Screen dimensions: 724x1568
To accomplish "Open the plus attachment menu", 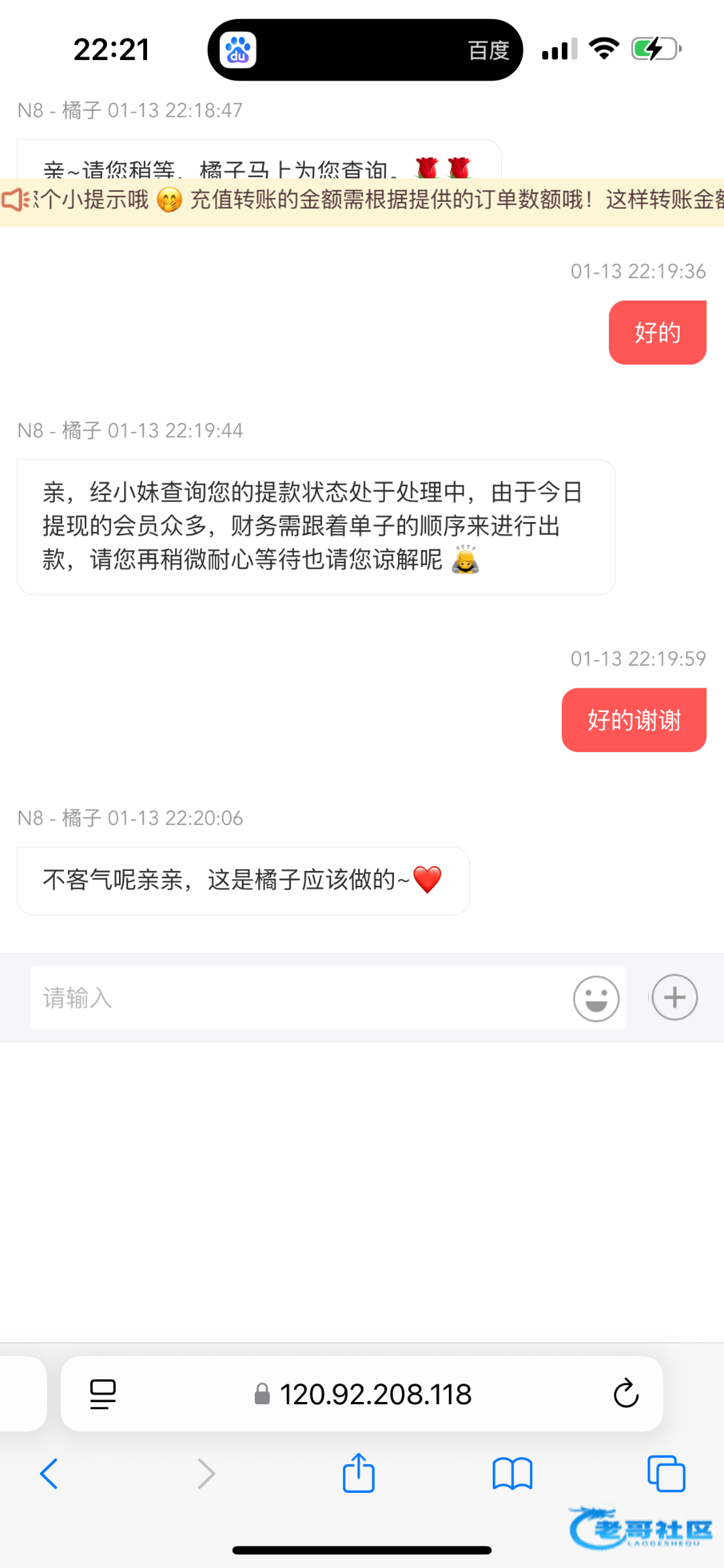I will click(674, 998).
